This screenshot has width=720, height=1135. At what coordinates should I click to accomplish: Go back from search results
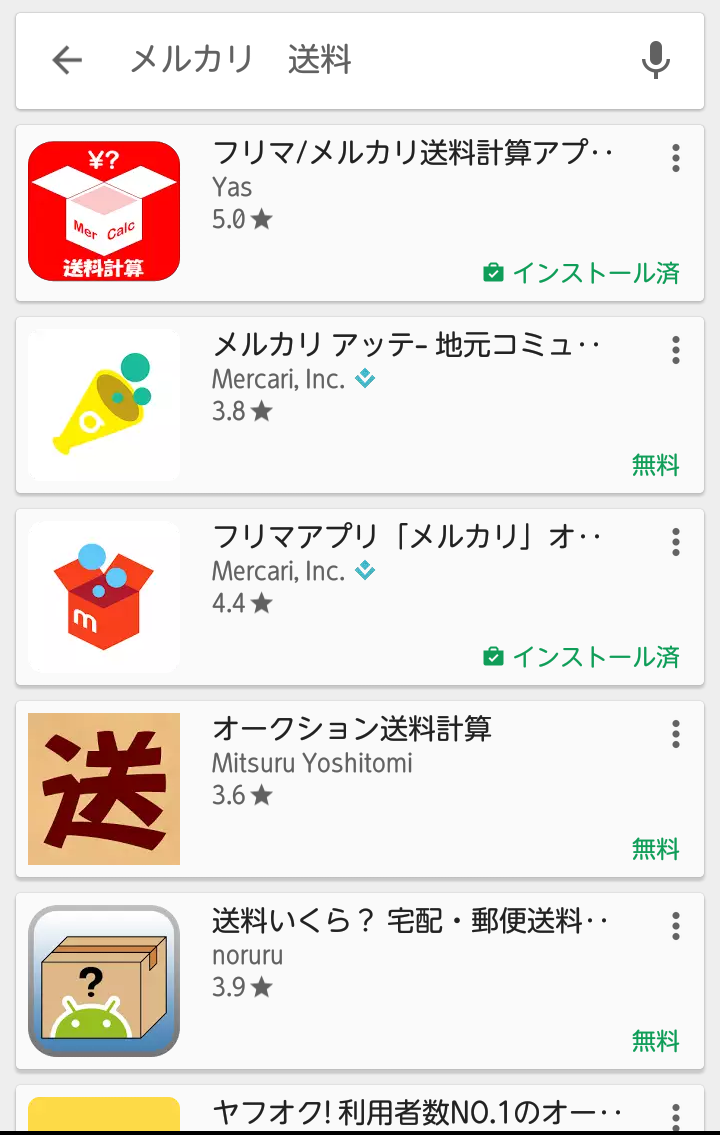pyautogui.click(x=67, y=61)
